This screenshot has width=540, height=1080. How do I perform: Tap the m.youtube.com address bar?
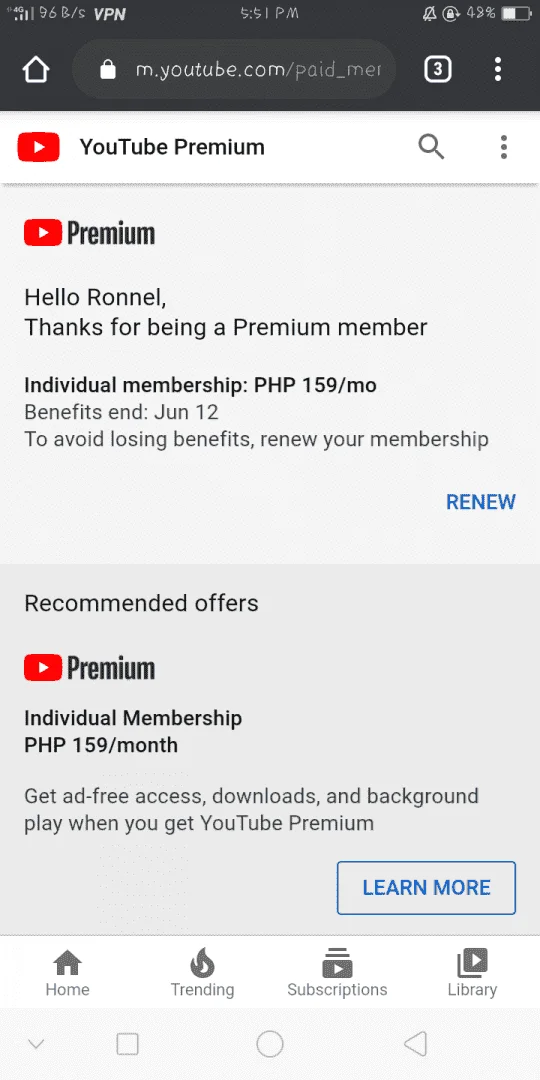234,70
